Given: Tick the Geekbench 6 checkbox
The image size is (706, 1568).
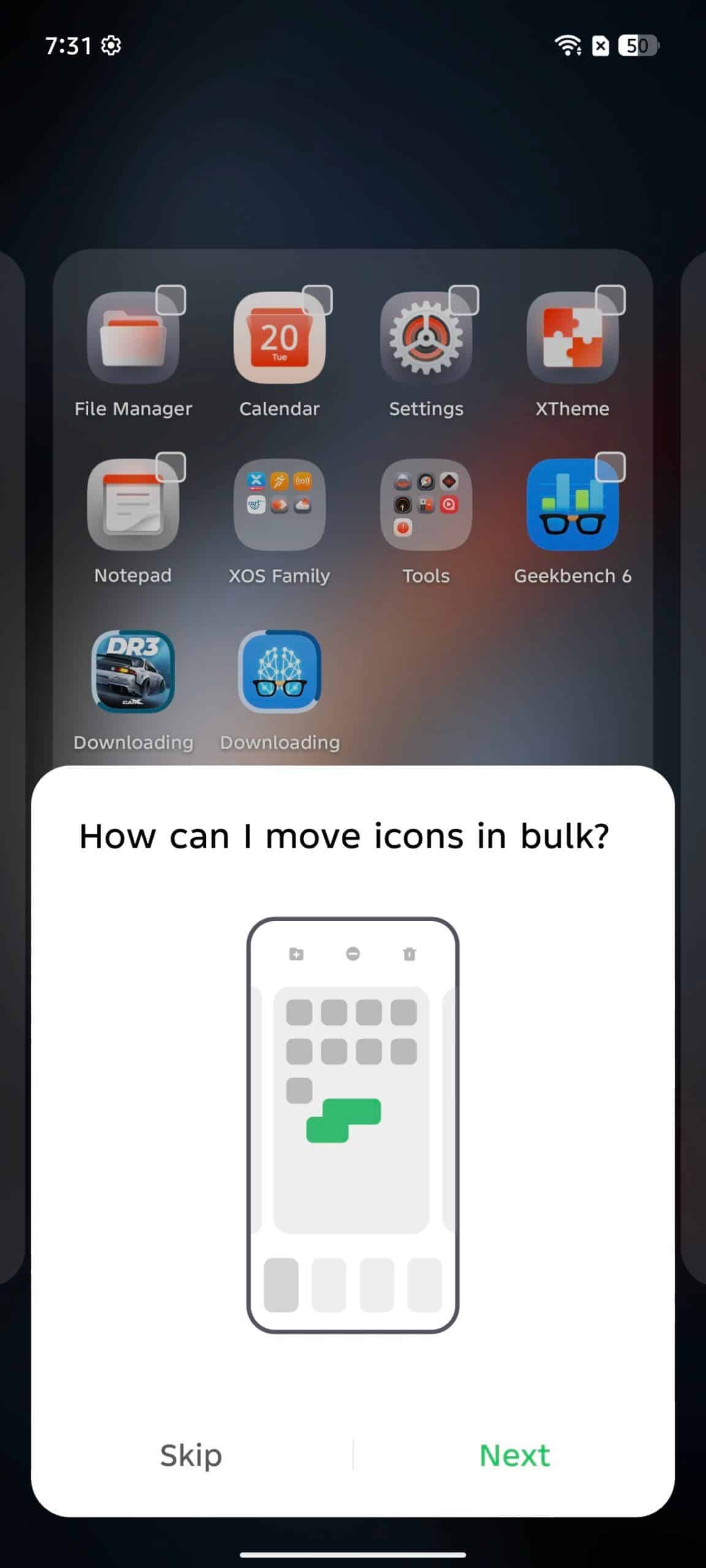Looking at the screenshot, I should coord(610,467).
